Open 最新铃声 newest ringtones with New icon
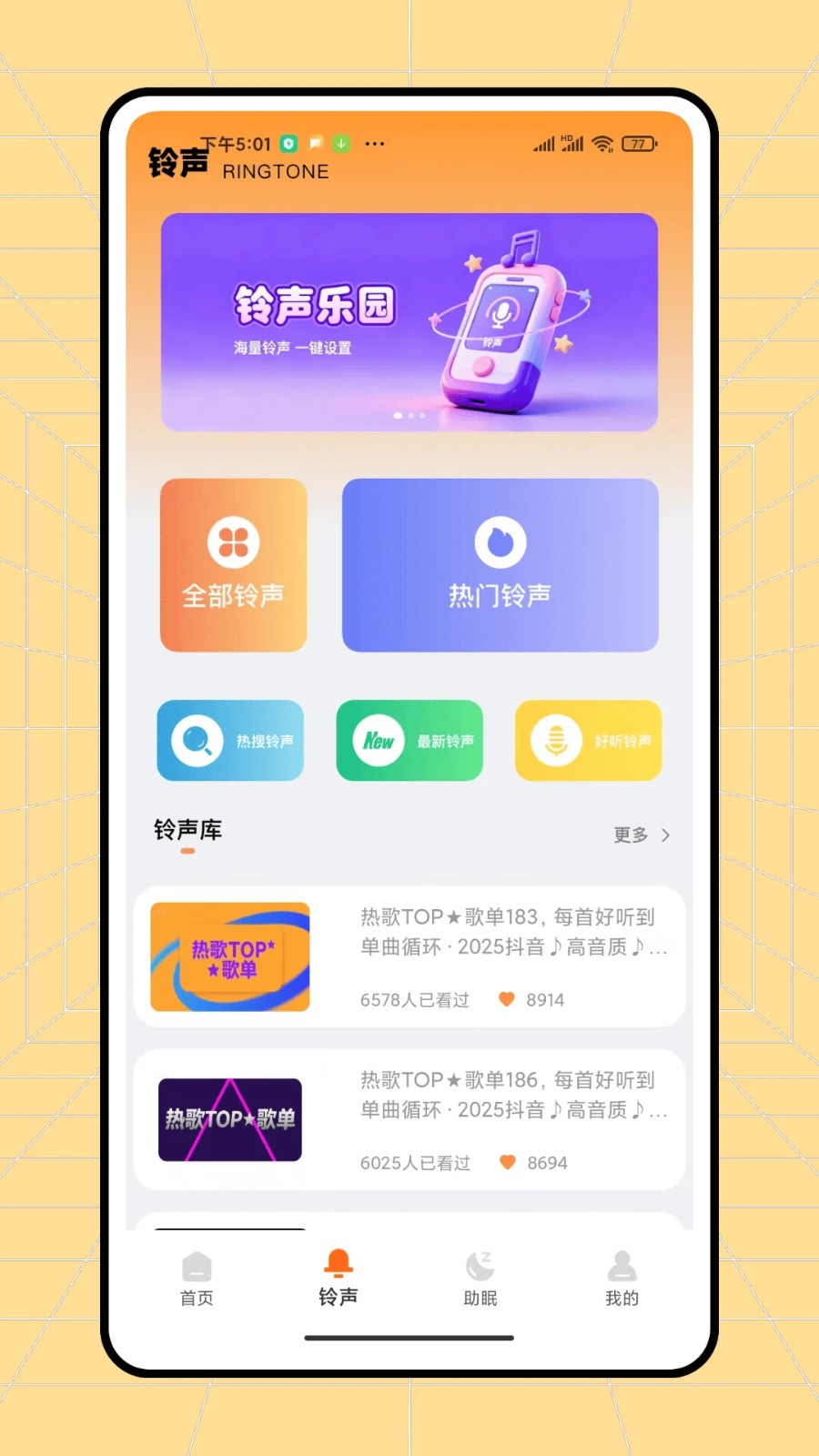This screenshot has height=1456, width=819. pos(409,741)
